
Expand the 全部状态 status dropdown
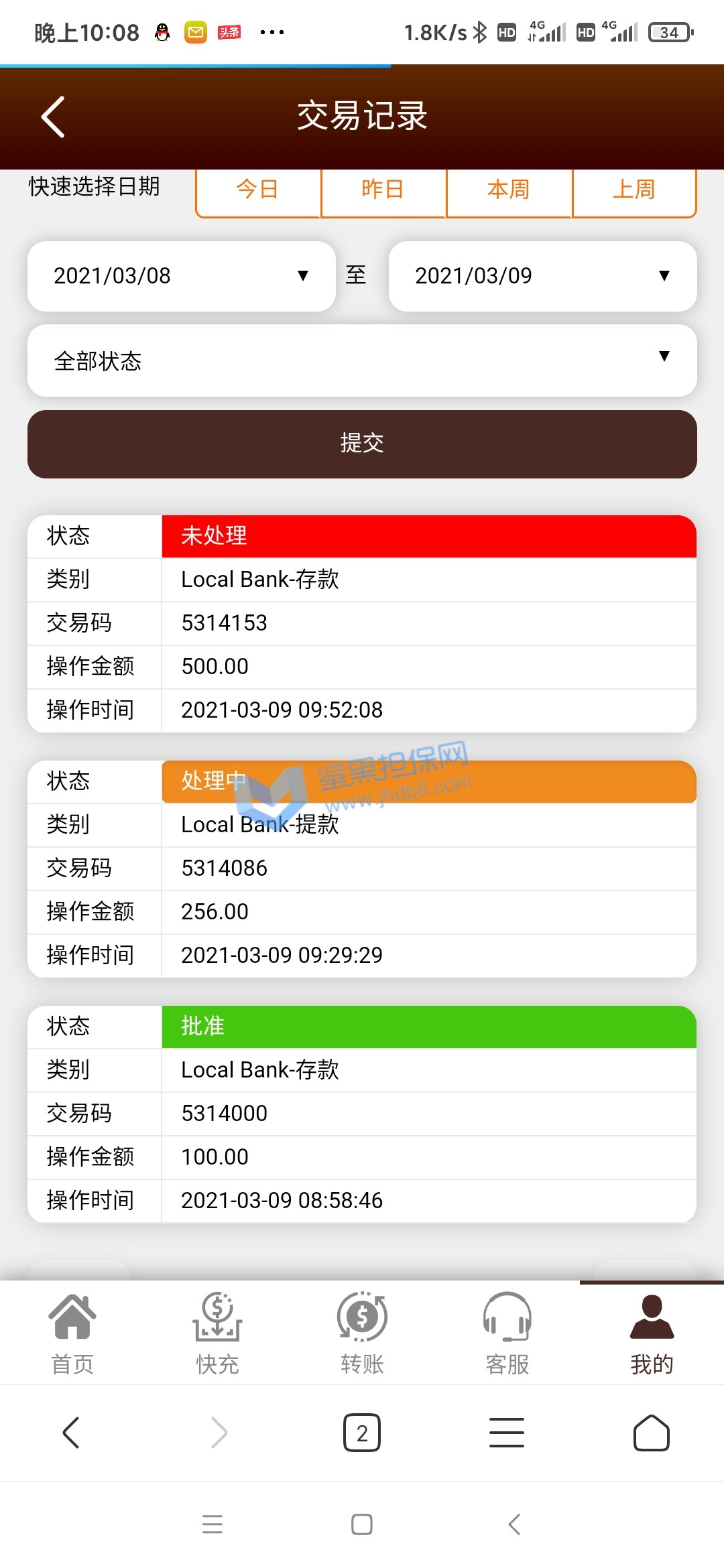pos(362,361)
